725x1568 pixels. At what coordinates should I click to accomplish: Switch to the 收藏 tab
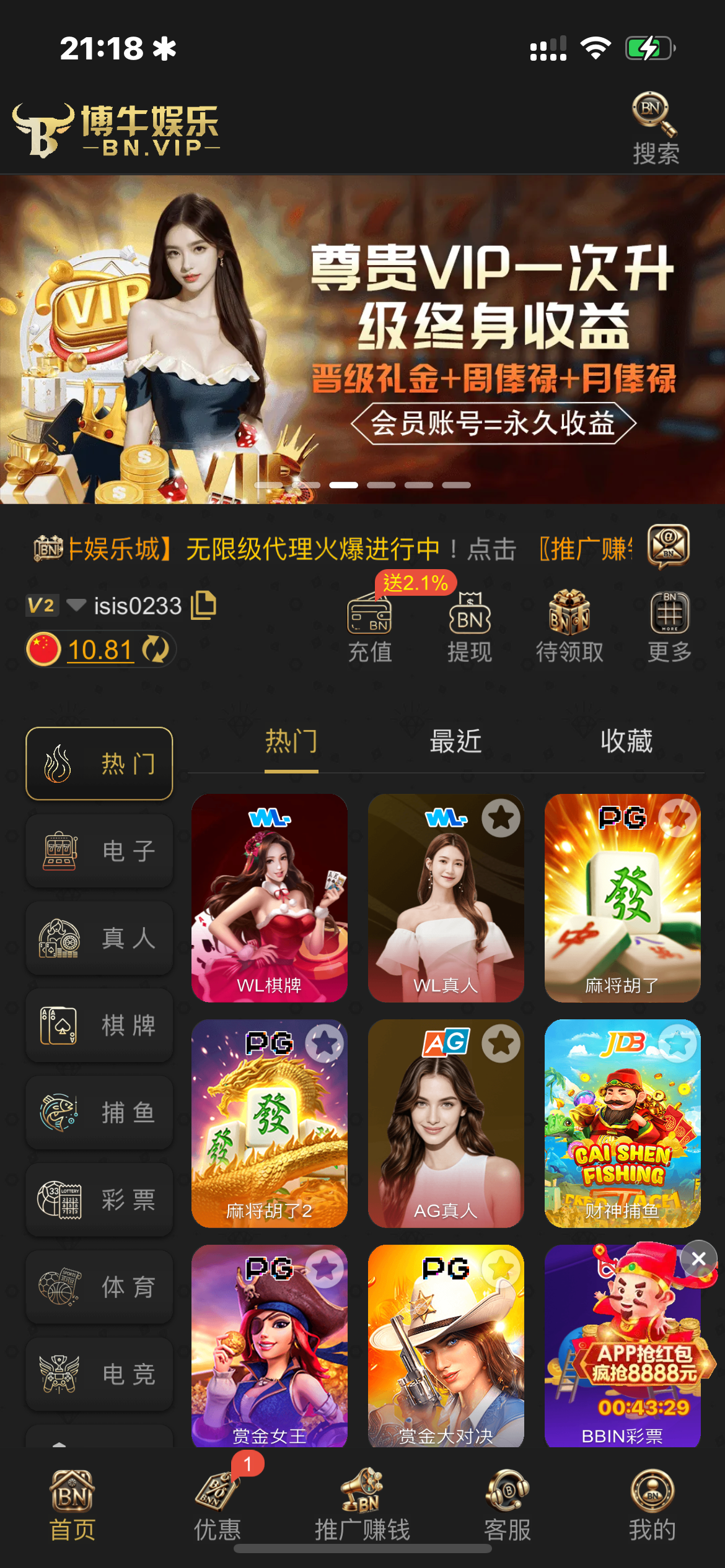627,741
